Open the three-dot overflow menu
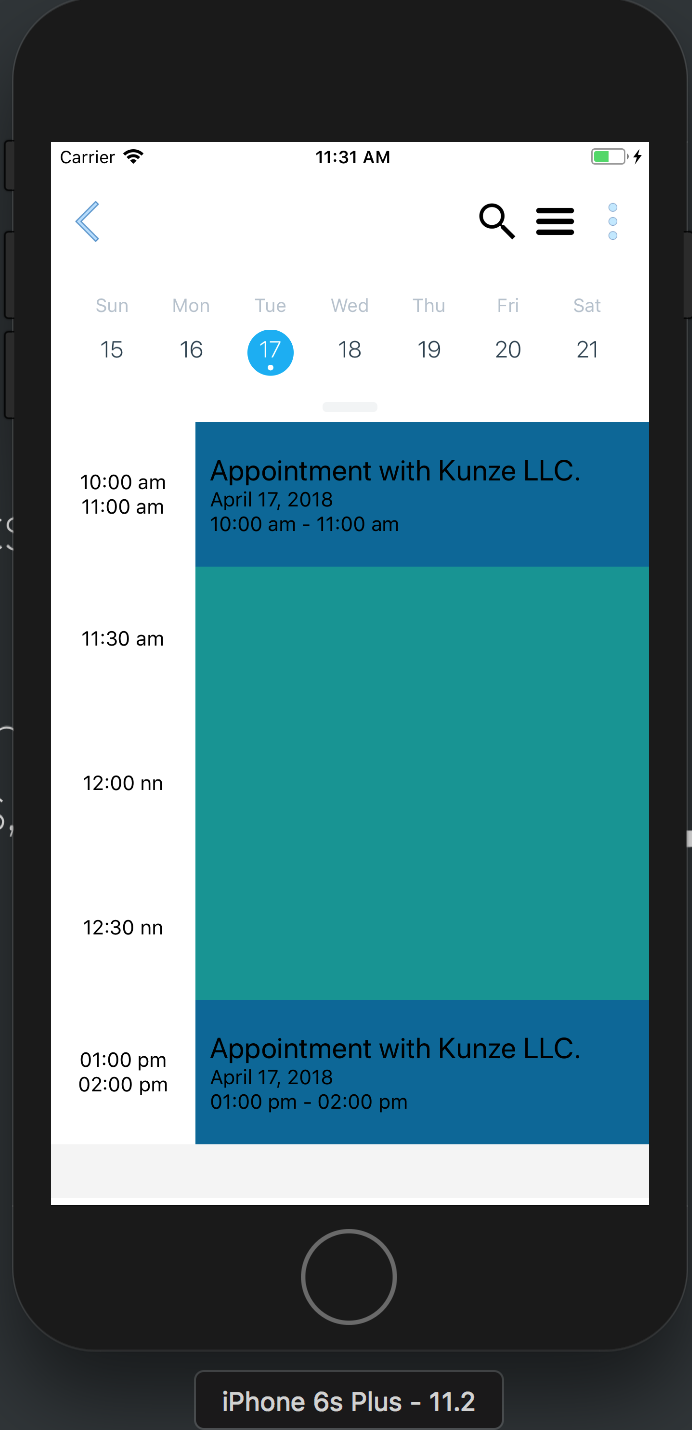The height and width of the screenshot is (1430, 692). point(613,221)
